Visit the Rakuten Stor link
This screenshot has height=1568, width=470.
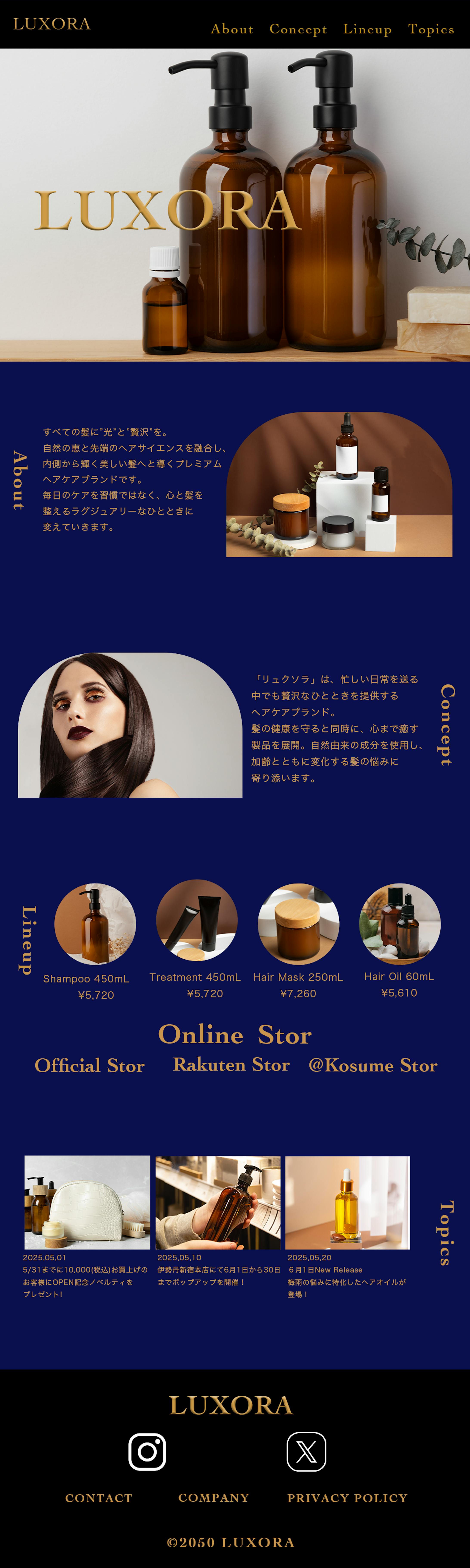coord(231,1064)
